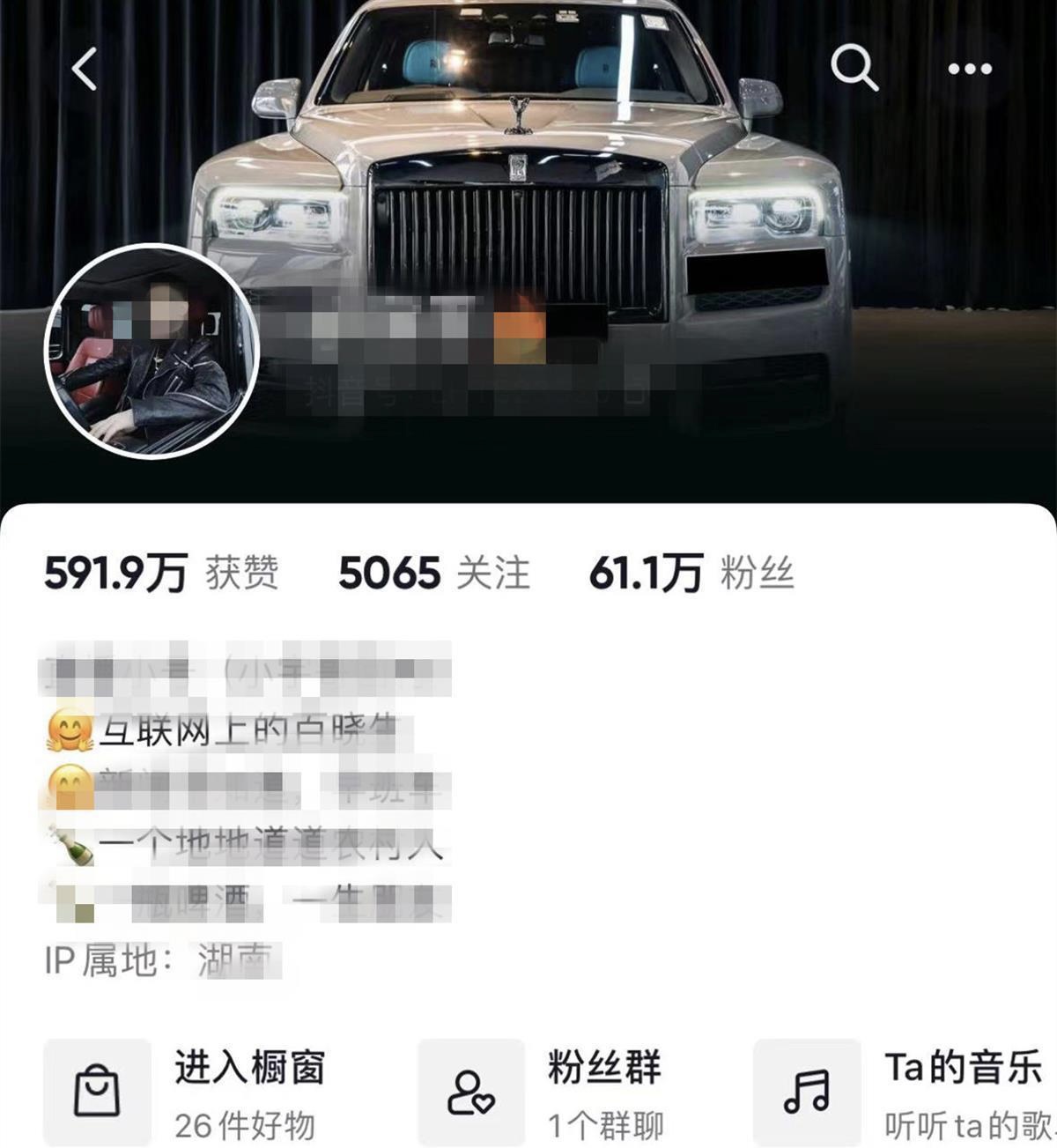The height and width of the screenshot is (1148, 1057).
Task: Open the 5065 关注 following list
Action: (433, 574)
